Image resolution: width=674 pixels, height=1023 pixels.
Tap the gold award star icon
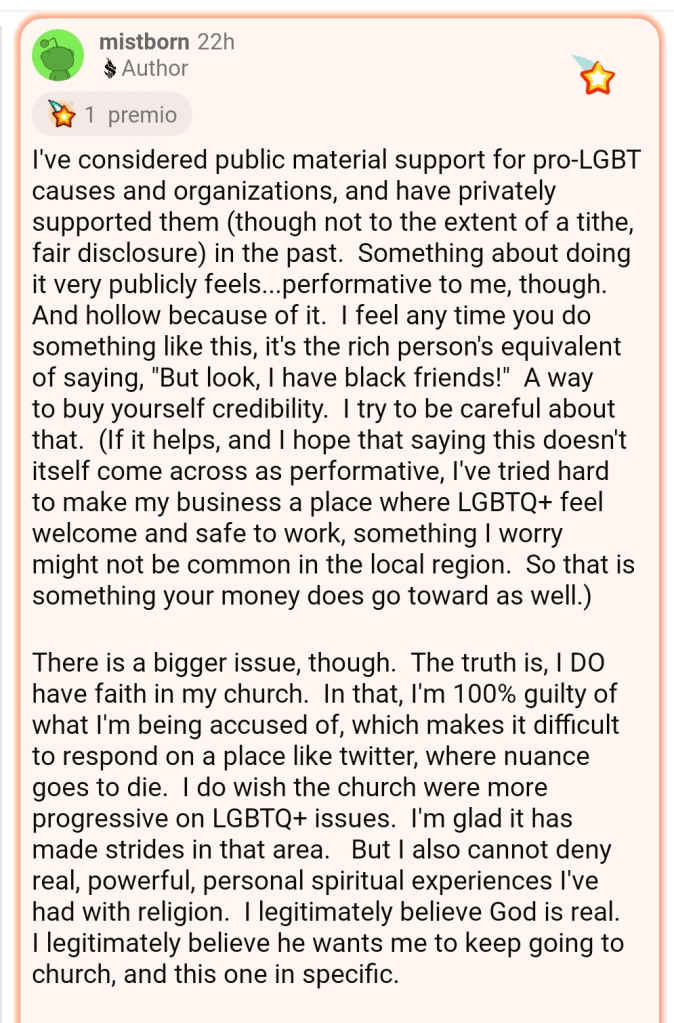[x=597, y=77]
